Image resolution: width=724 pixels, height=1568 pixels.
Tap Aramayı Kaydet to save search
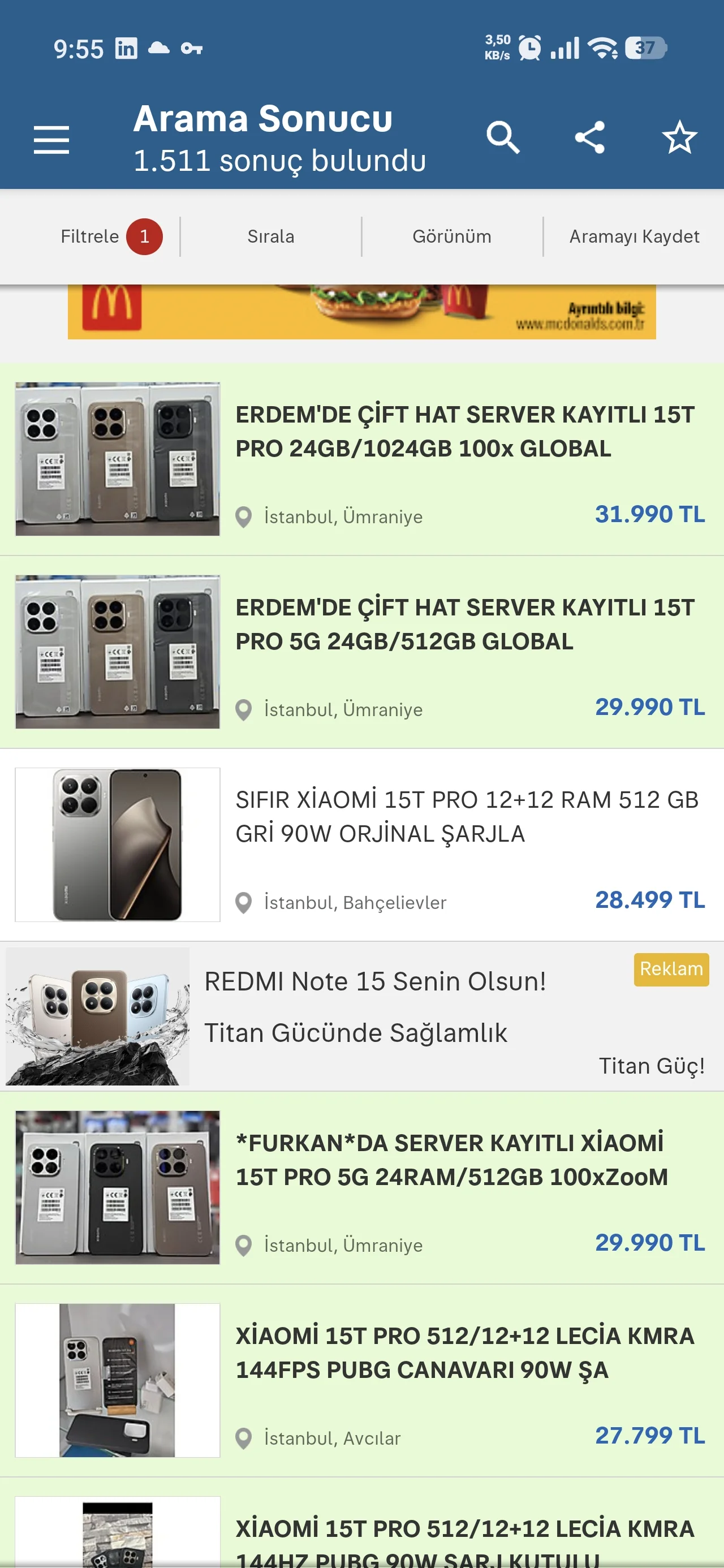tap(633, 236)
